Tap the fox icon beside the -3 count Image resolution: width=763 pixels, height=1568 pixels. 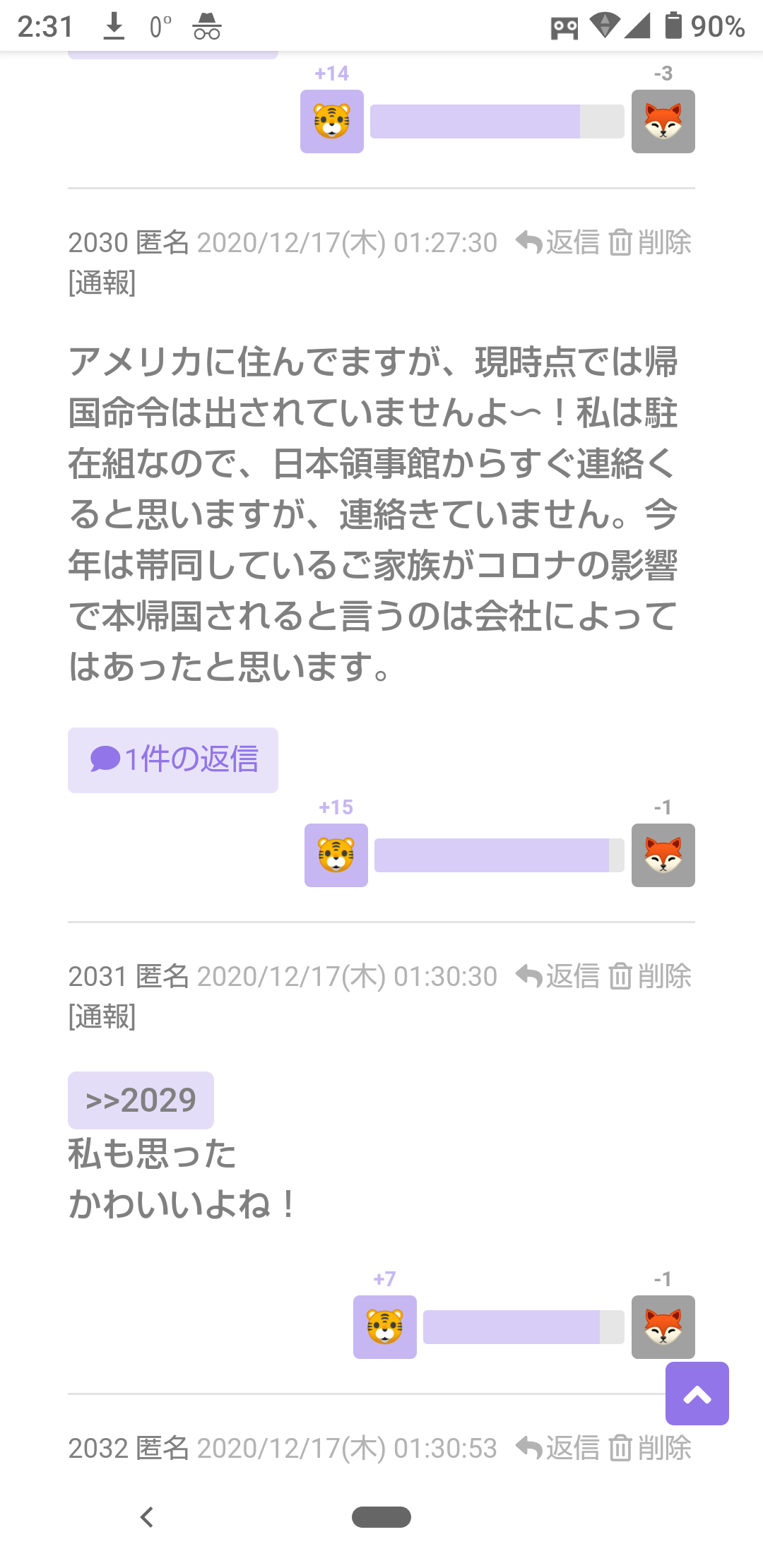point(663,121)
